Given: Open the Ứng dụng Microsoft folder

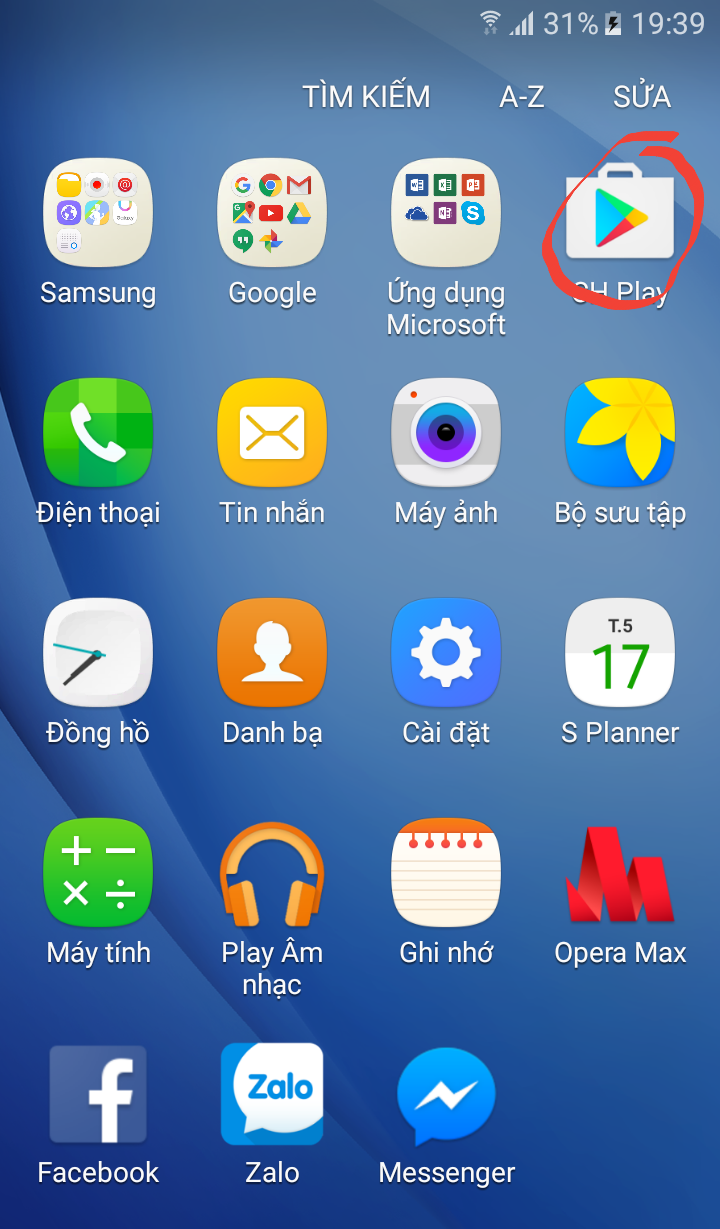Looking at the screenshot, I should click(446, 213).
